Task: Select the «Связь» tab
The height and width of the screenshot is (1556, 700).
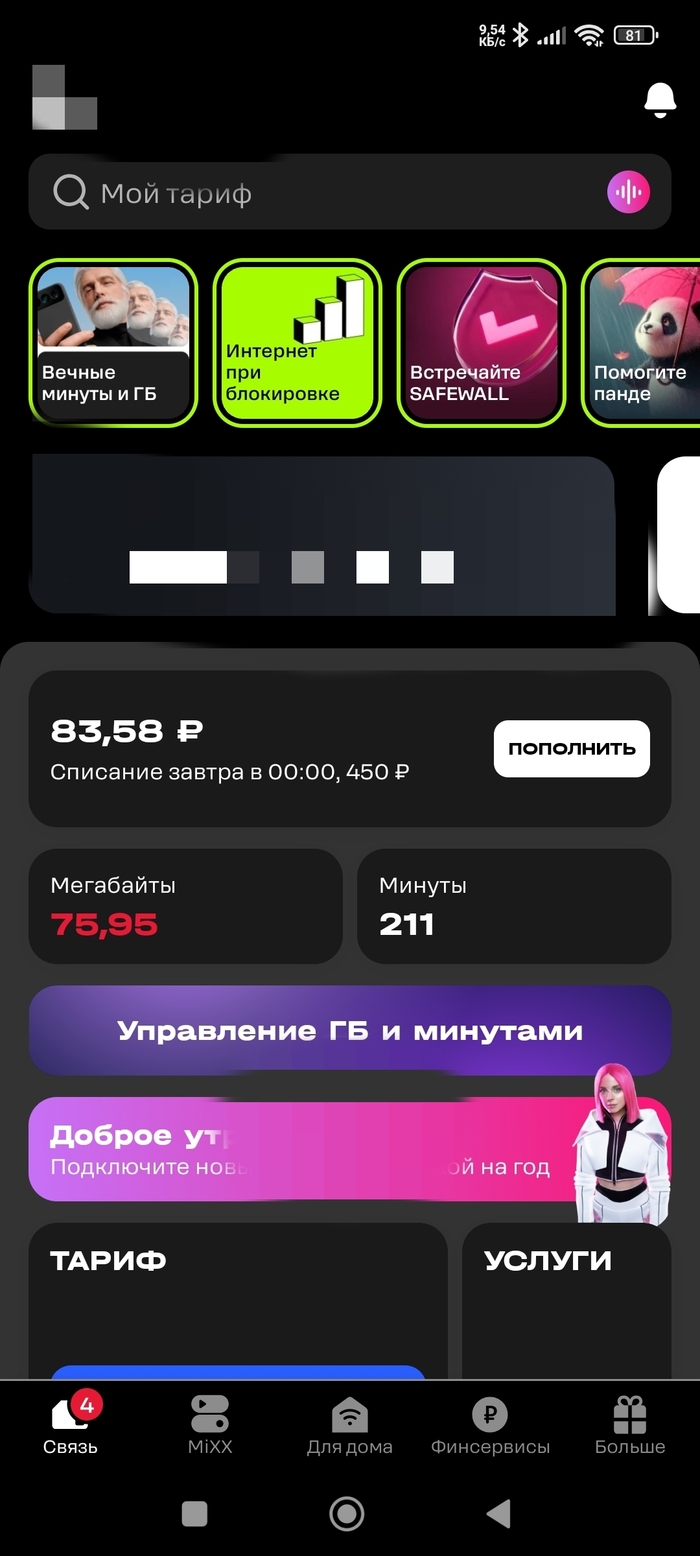Action: click(x=71, y=1424)
